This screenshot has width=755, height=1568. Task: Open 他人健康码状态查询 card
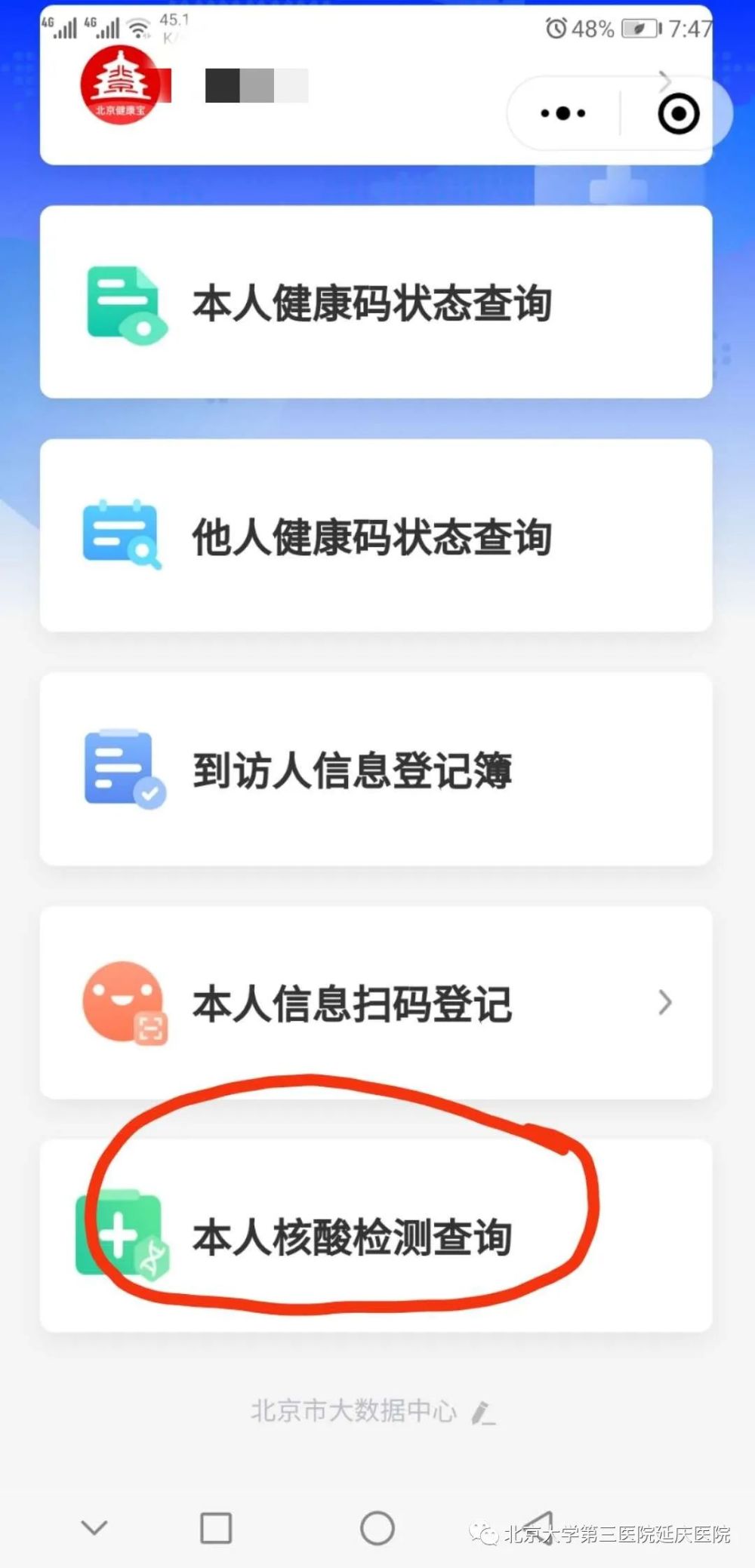pos(376,536)
